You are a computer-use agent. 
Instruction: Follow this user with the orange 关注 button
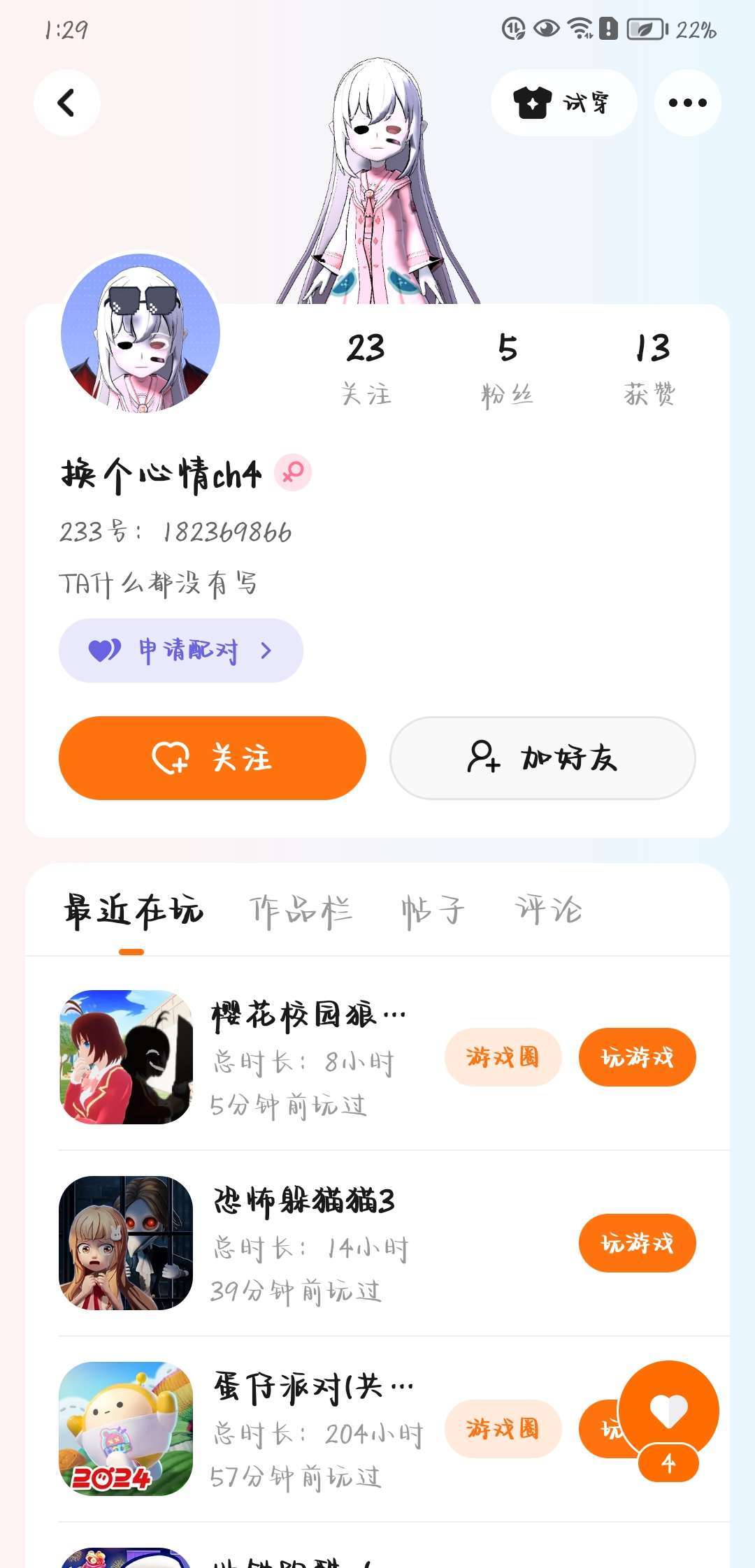click(x=212, y=757)
